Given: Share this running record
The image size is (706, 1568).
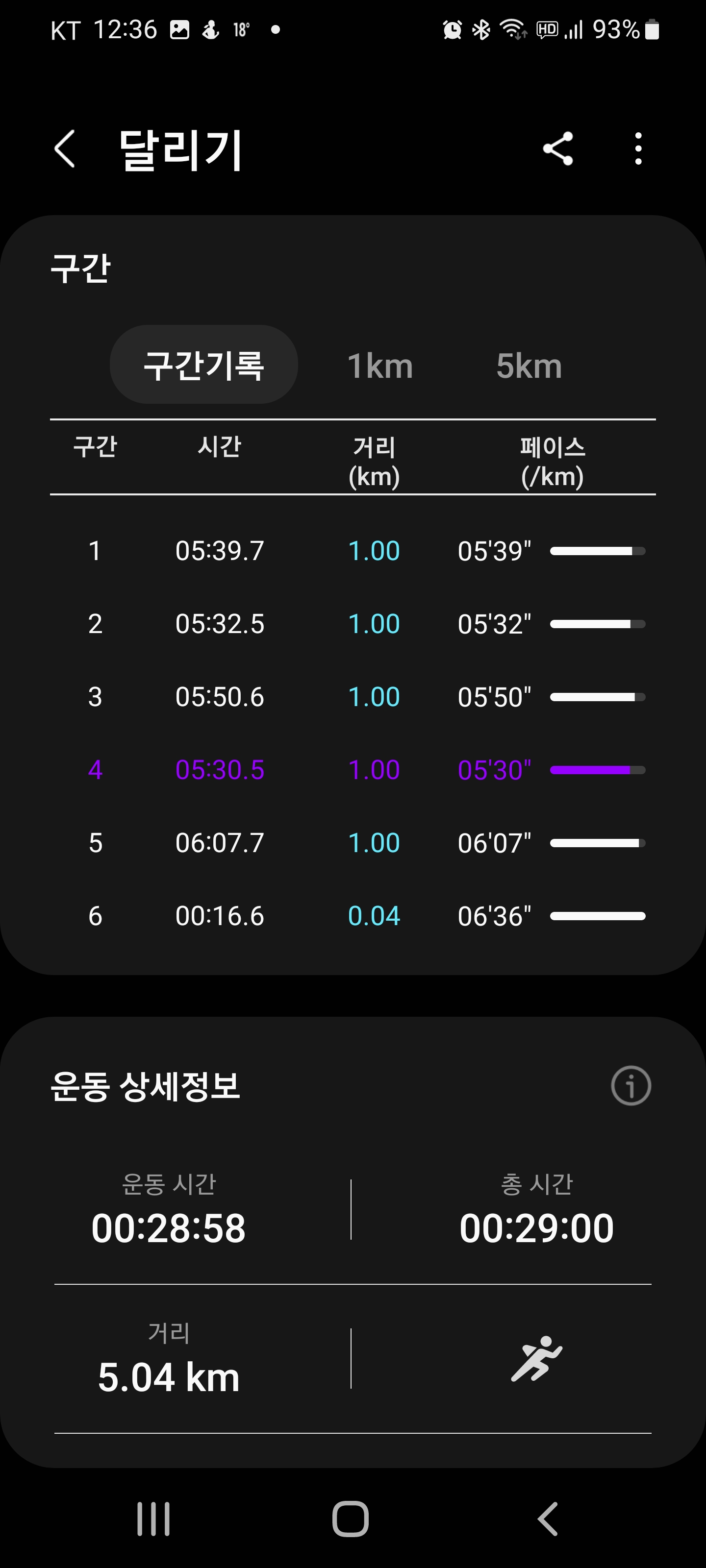Looking at the screenshot, I should (558, 148).
